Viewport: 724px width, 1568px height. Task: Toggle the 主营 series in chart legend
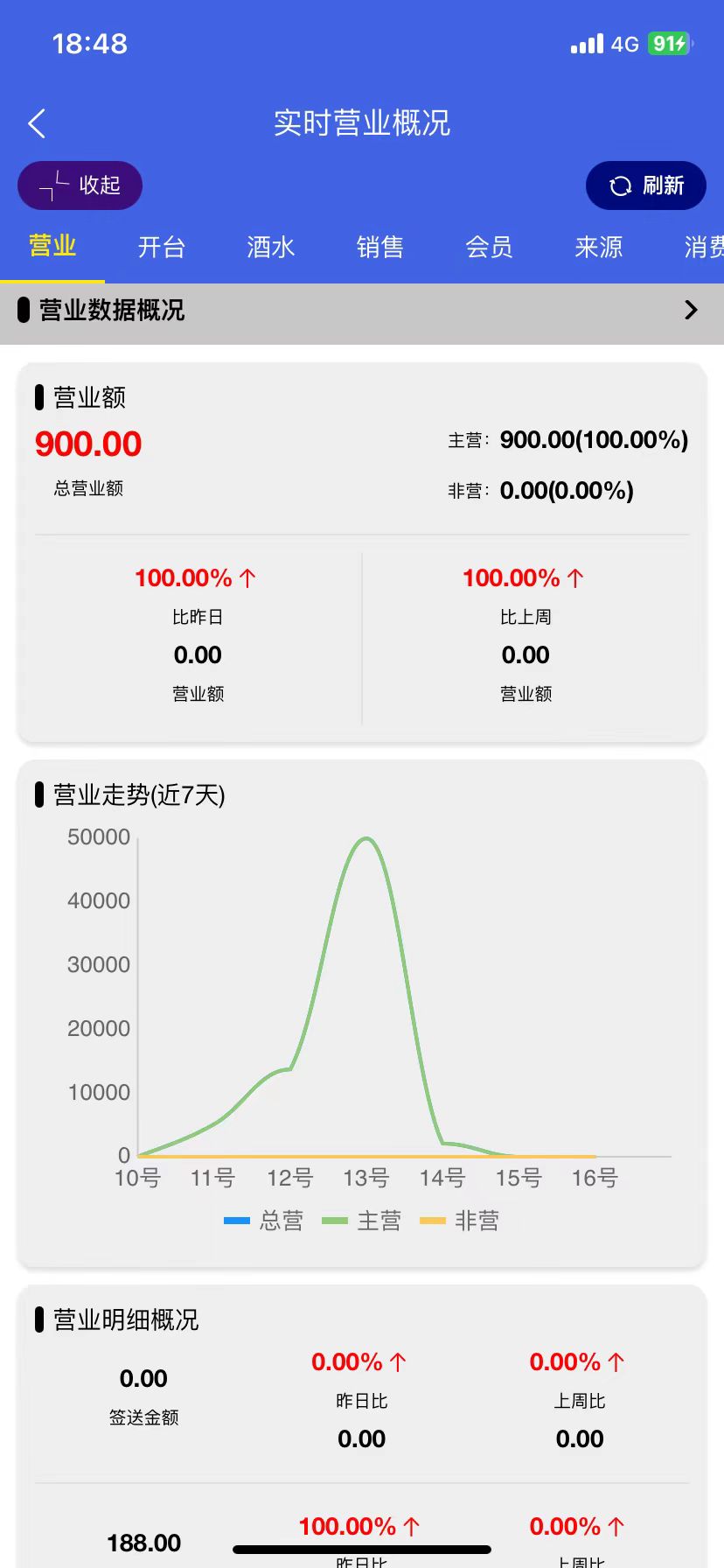point(362,1221)
